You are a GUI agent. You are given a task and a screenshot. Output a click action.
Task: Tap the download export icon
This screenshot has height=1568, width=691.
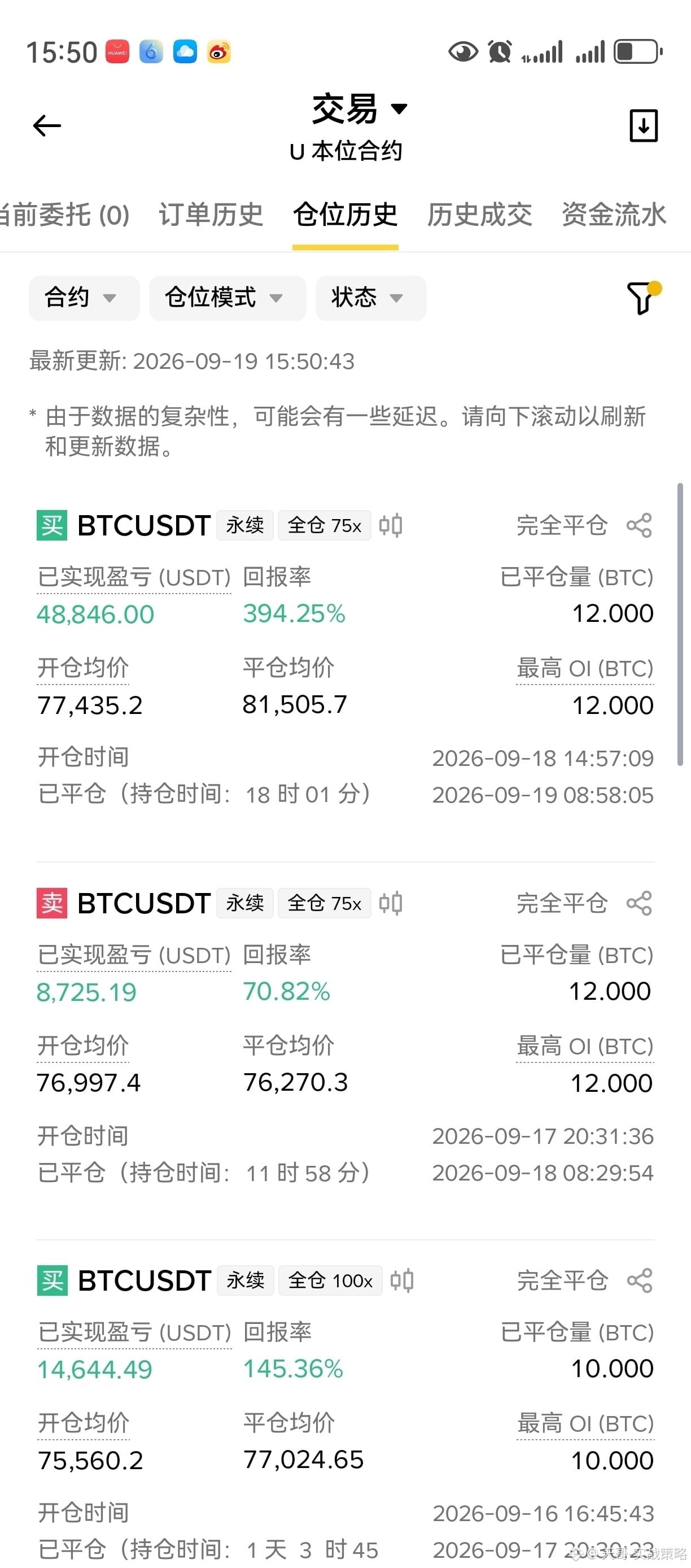[644, 126]
